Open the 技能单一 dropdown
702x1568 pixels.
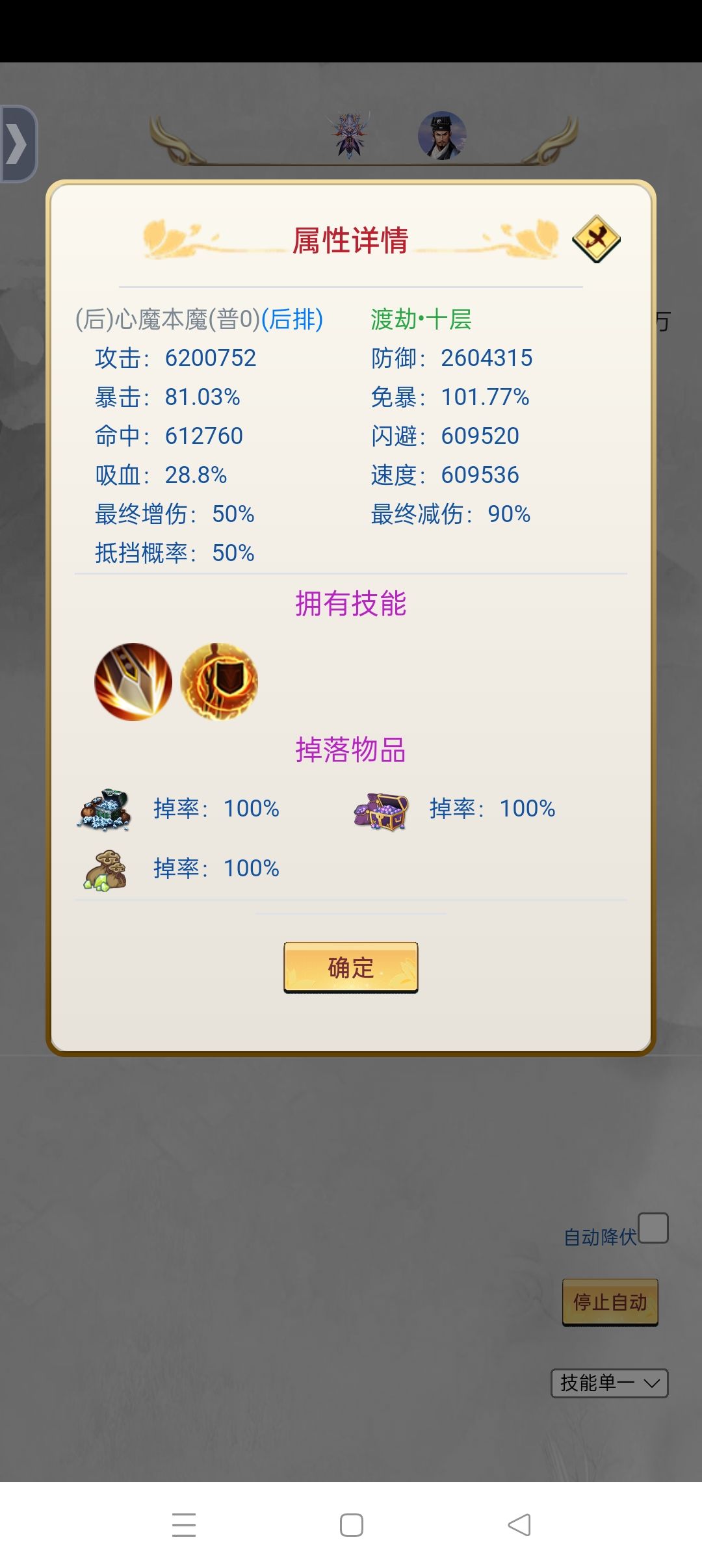coord(610,1383)
